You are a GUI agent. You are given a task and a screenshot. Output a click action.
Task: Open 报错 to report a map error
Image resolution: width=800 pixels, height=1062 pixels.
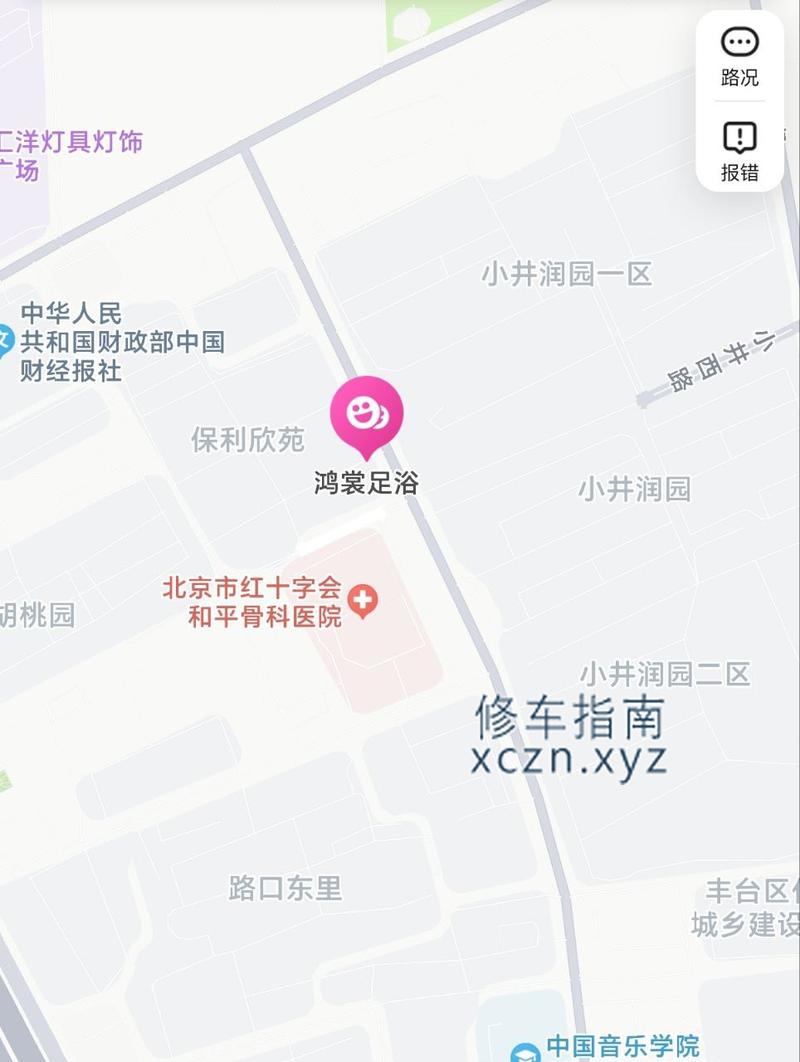(x=739, y=150)
